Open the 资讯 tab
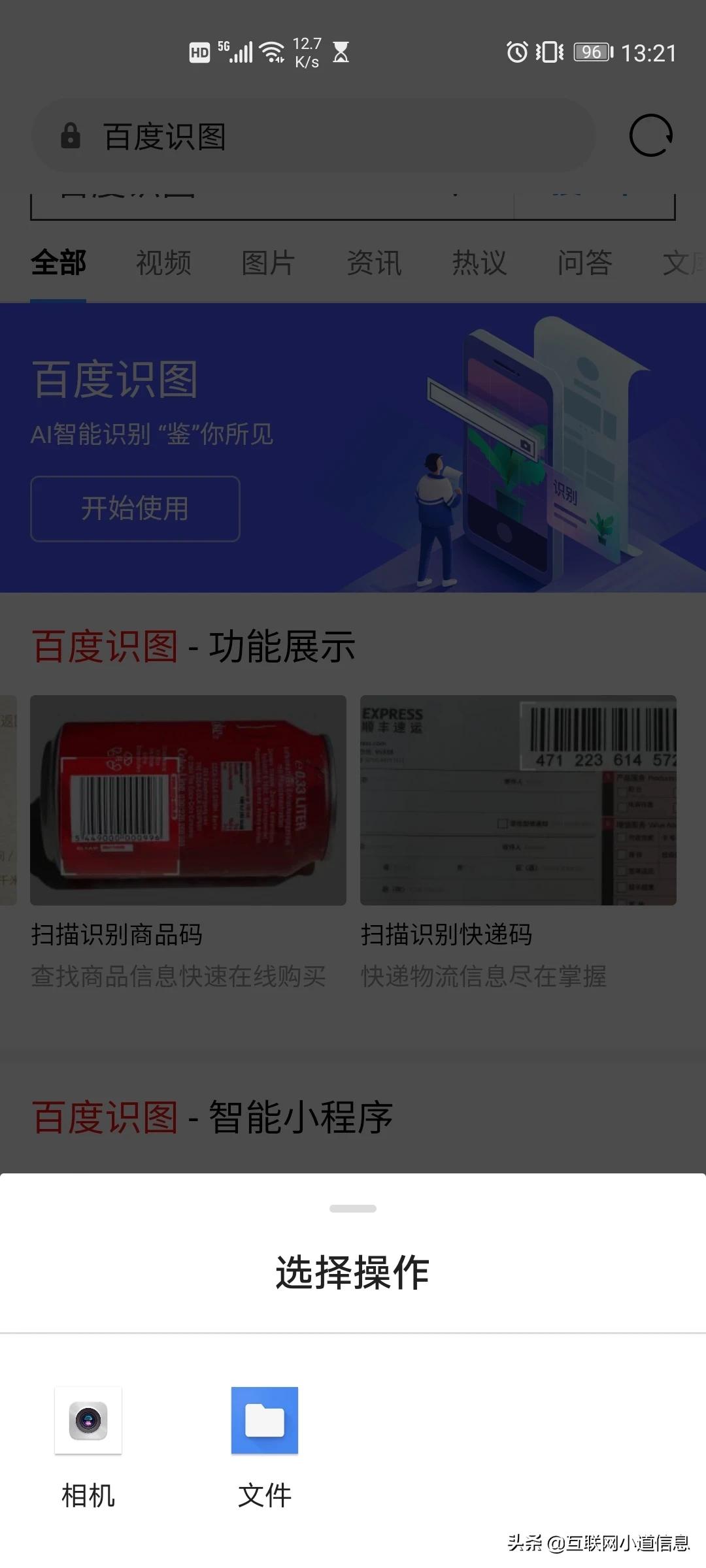The height and width of the screenshot is (1568, 706). (374, 263)
